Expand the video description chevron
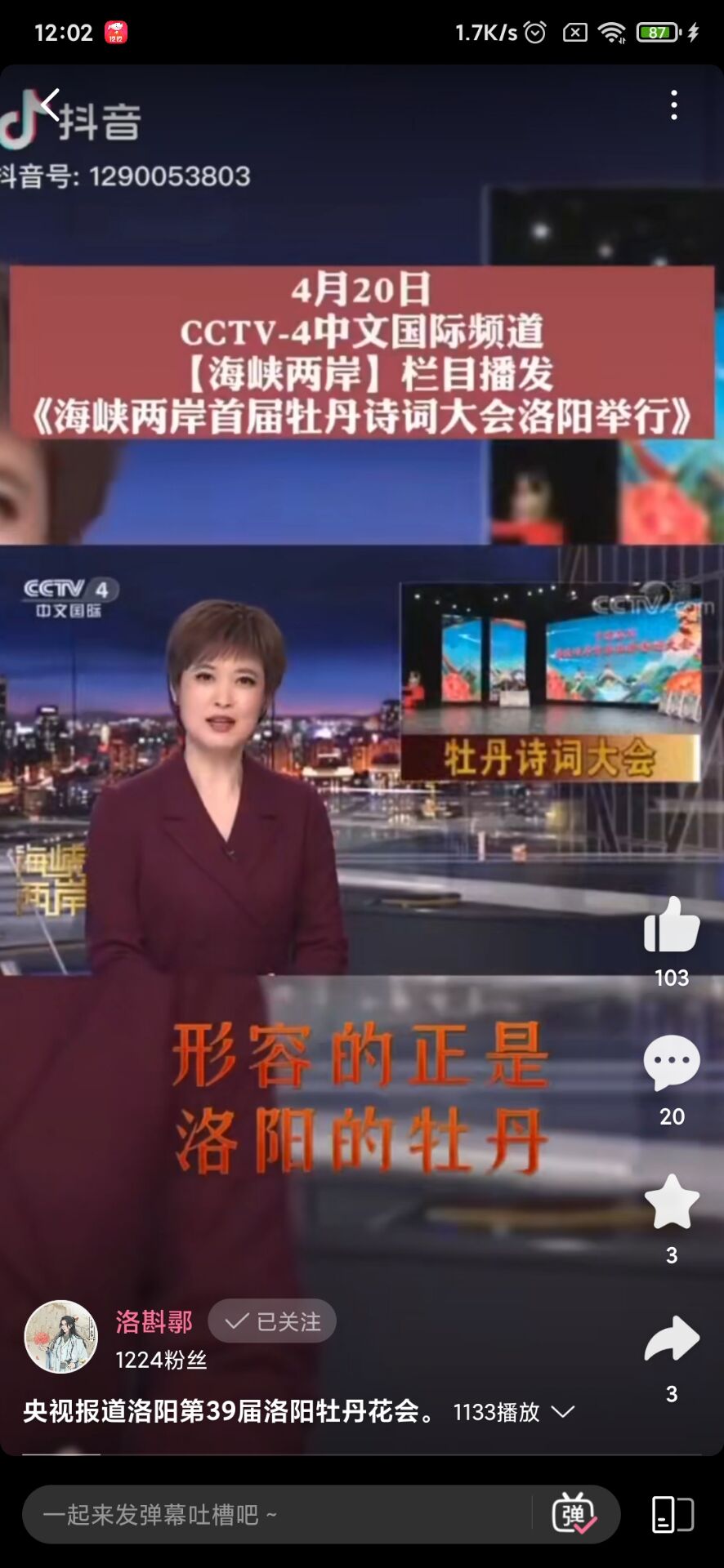 [x=564, y=1411]
